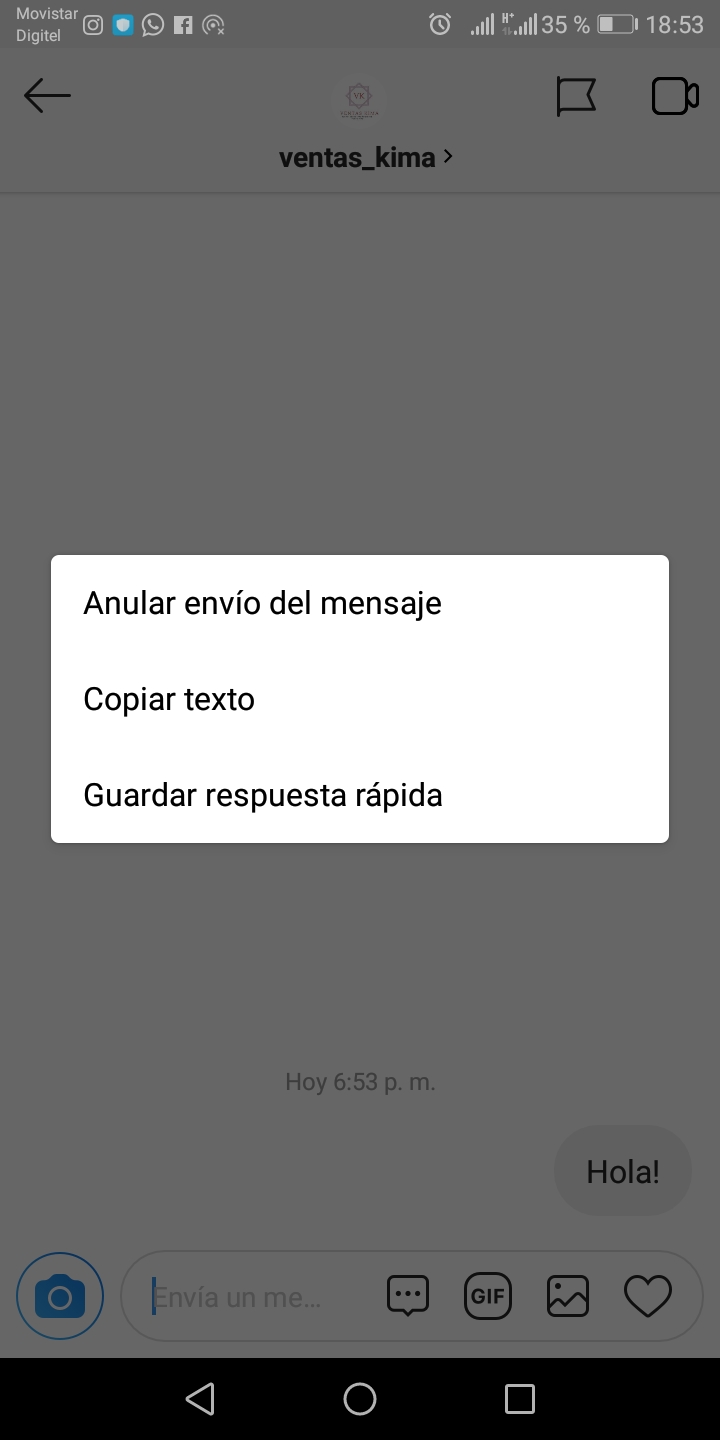Open the flag icon in header

pos(576,97)
